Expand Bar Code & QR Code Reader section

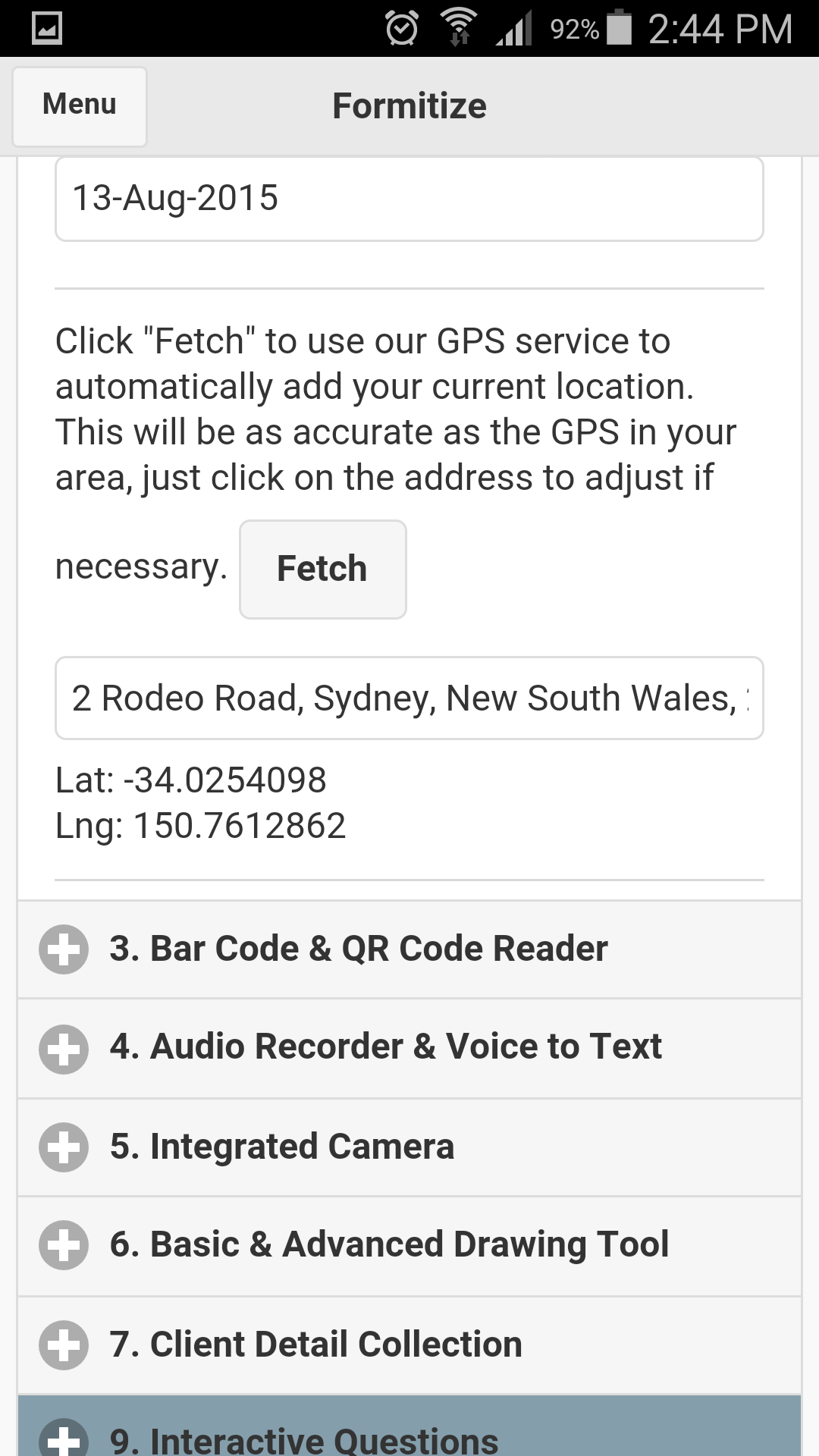(x=409, y=949)
